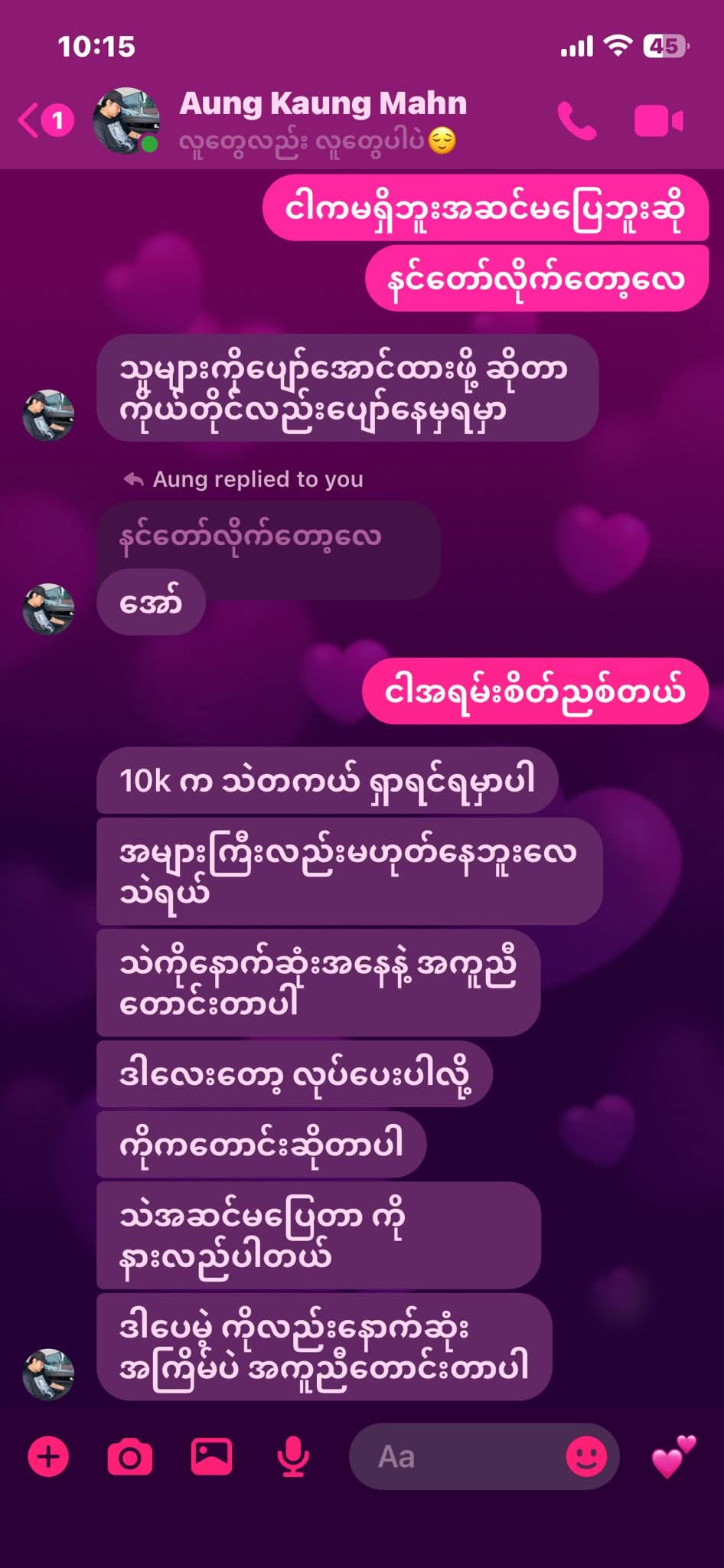724x1568 pixels.
Task: Record a voice message with the microphone
Action: coord(292,1456)
